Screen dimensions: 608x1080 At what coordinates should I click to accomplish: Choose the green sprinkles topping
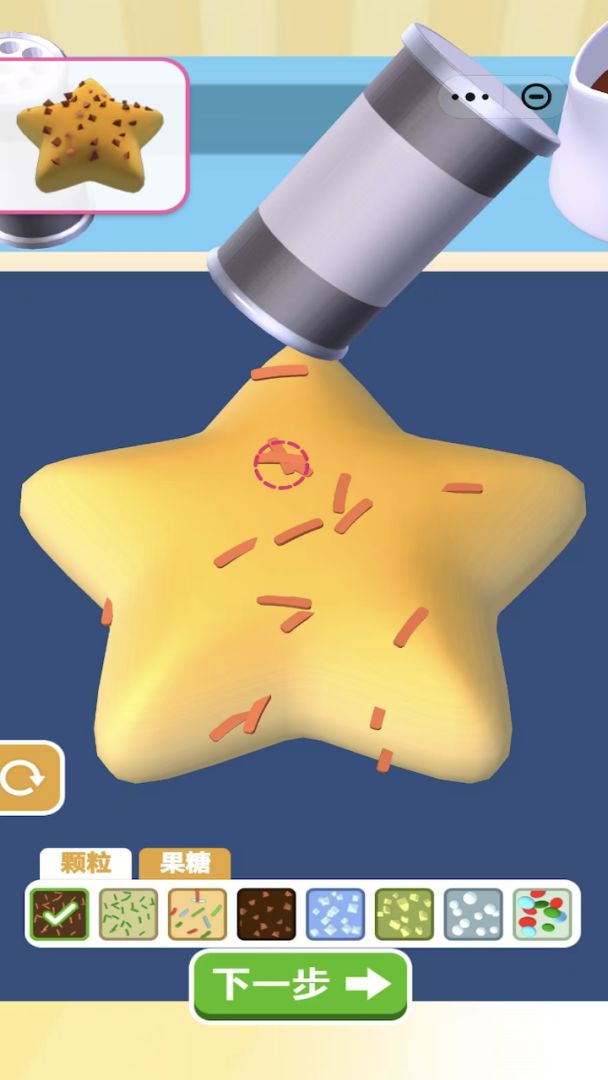coord(128,914)
